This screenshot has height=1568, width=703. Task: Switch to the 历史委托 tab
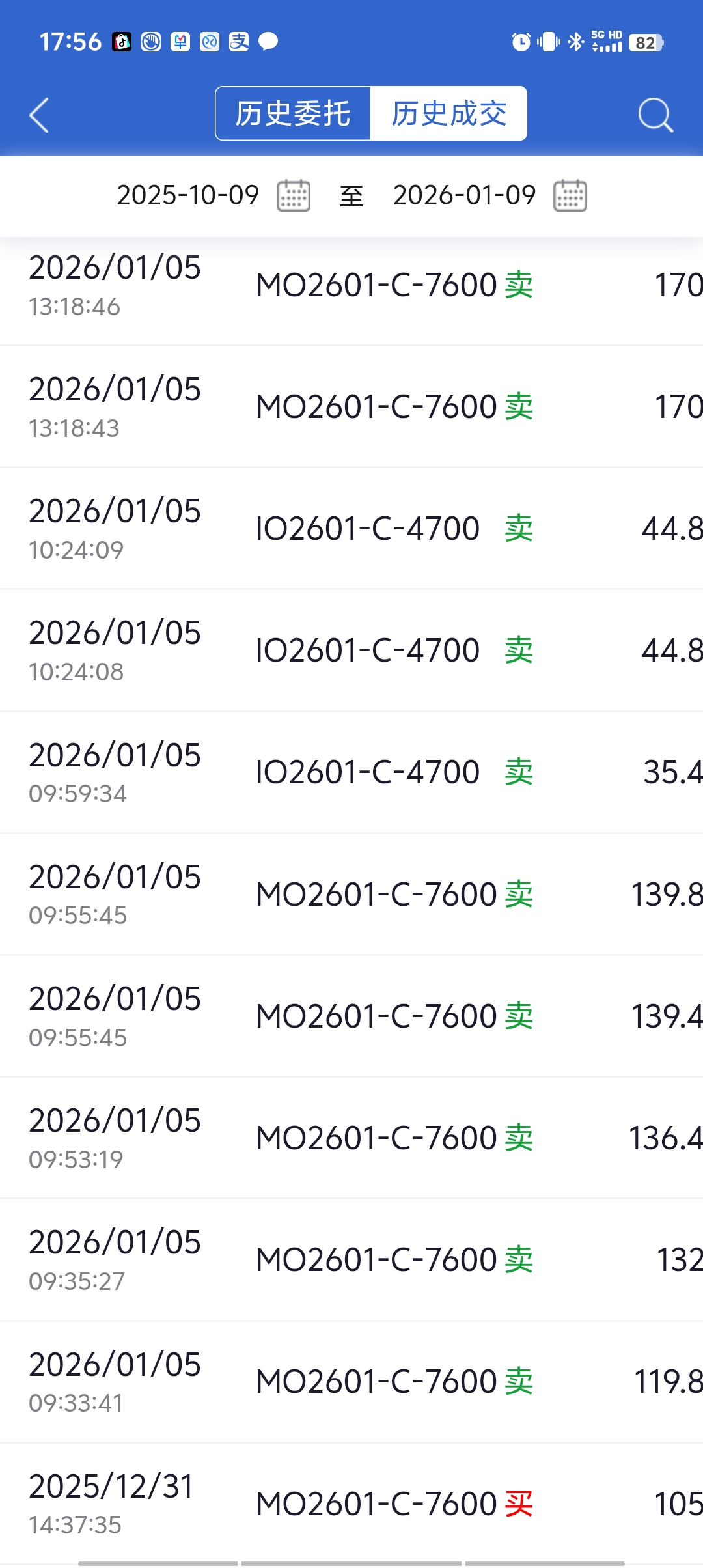[293, 114]
